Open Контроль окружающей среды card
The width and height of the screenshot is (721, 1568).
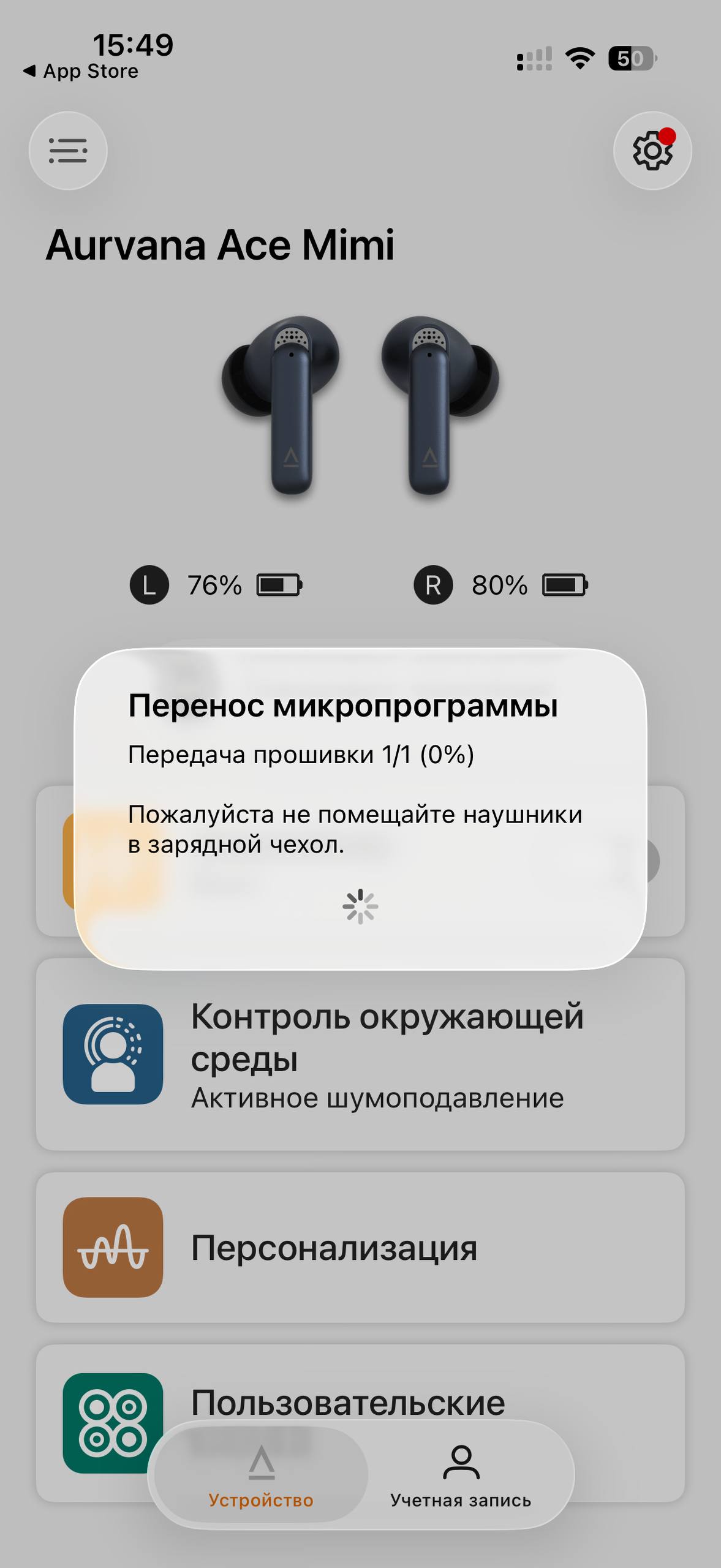(x=360, y=1055)
